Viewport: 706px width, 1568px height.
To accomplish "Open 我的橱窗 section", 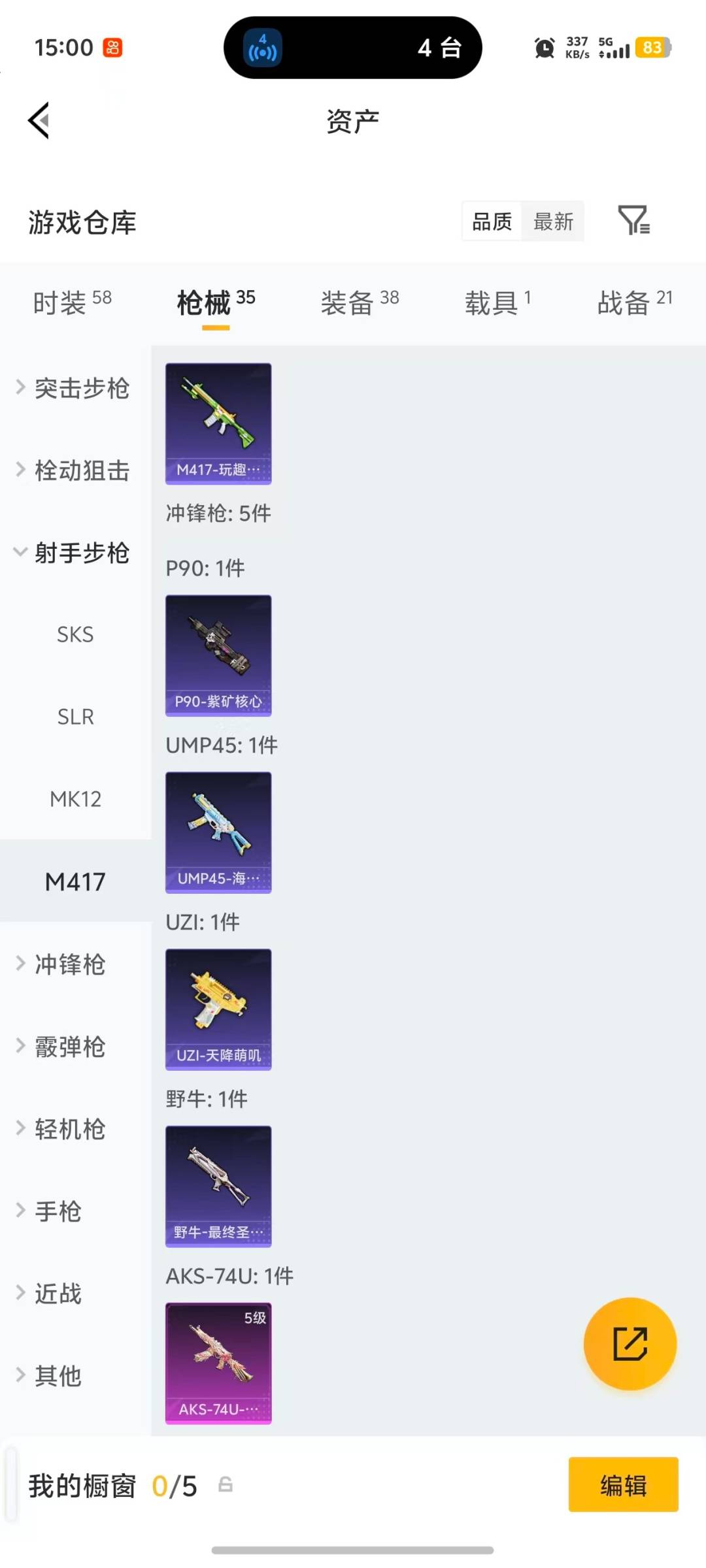I will (82, 1485).
